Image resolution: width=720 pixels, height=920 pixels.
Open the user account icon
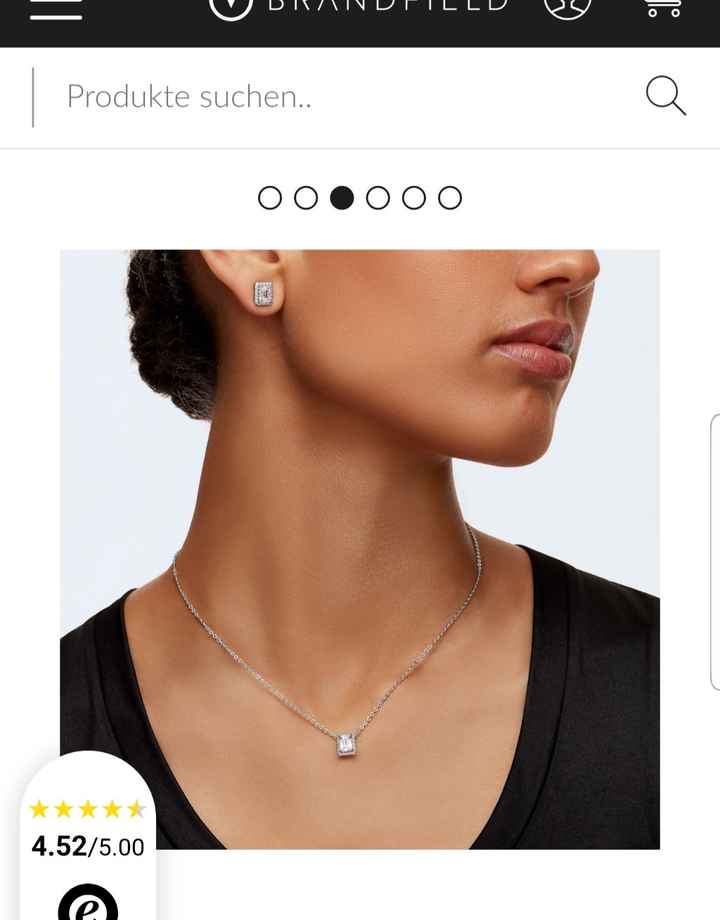[x=567, y=6]
